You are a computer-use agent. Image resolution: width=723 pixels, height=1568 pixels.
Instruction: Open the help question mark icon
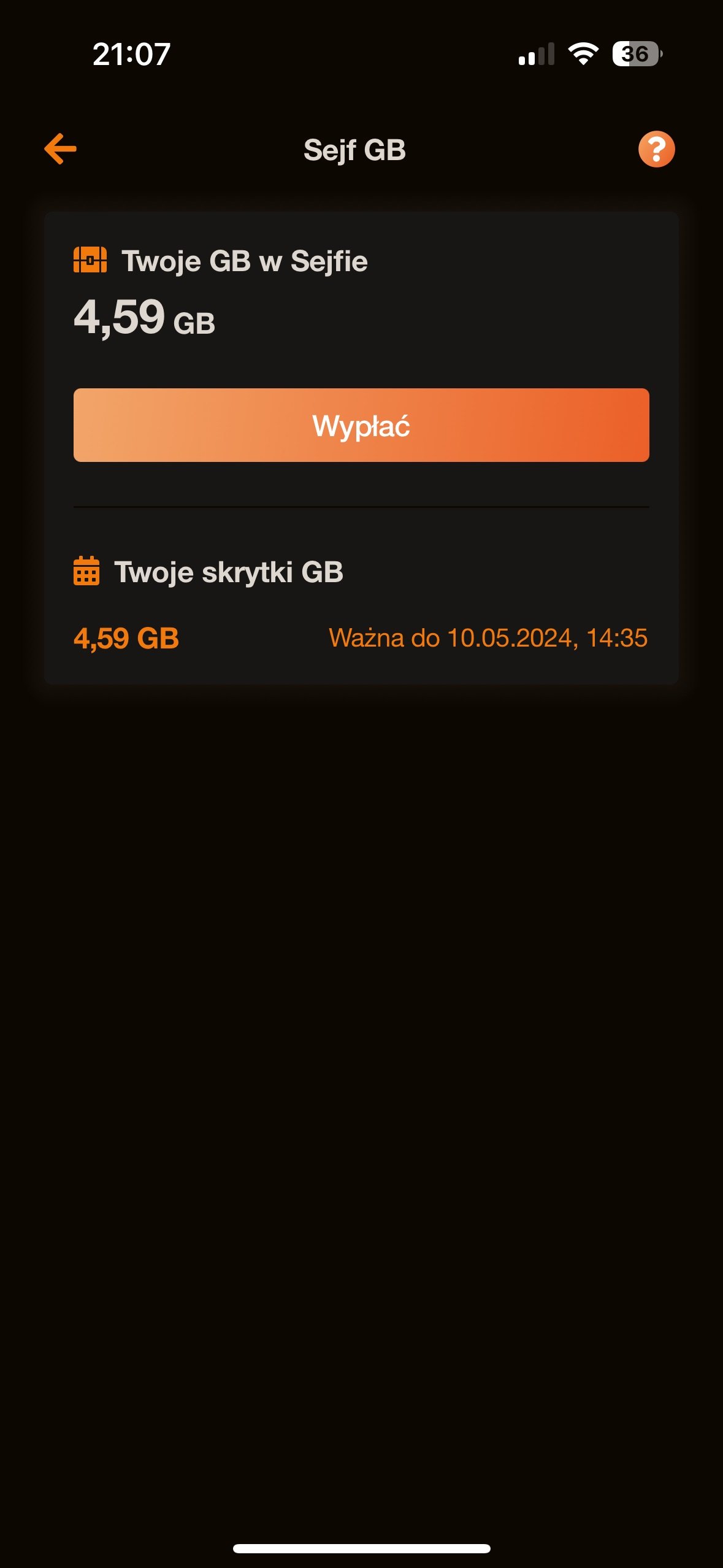(x=656, y=149)
